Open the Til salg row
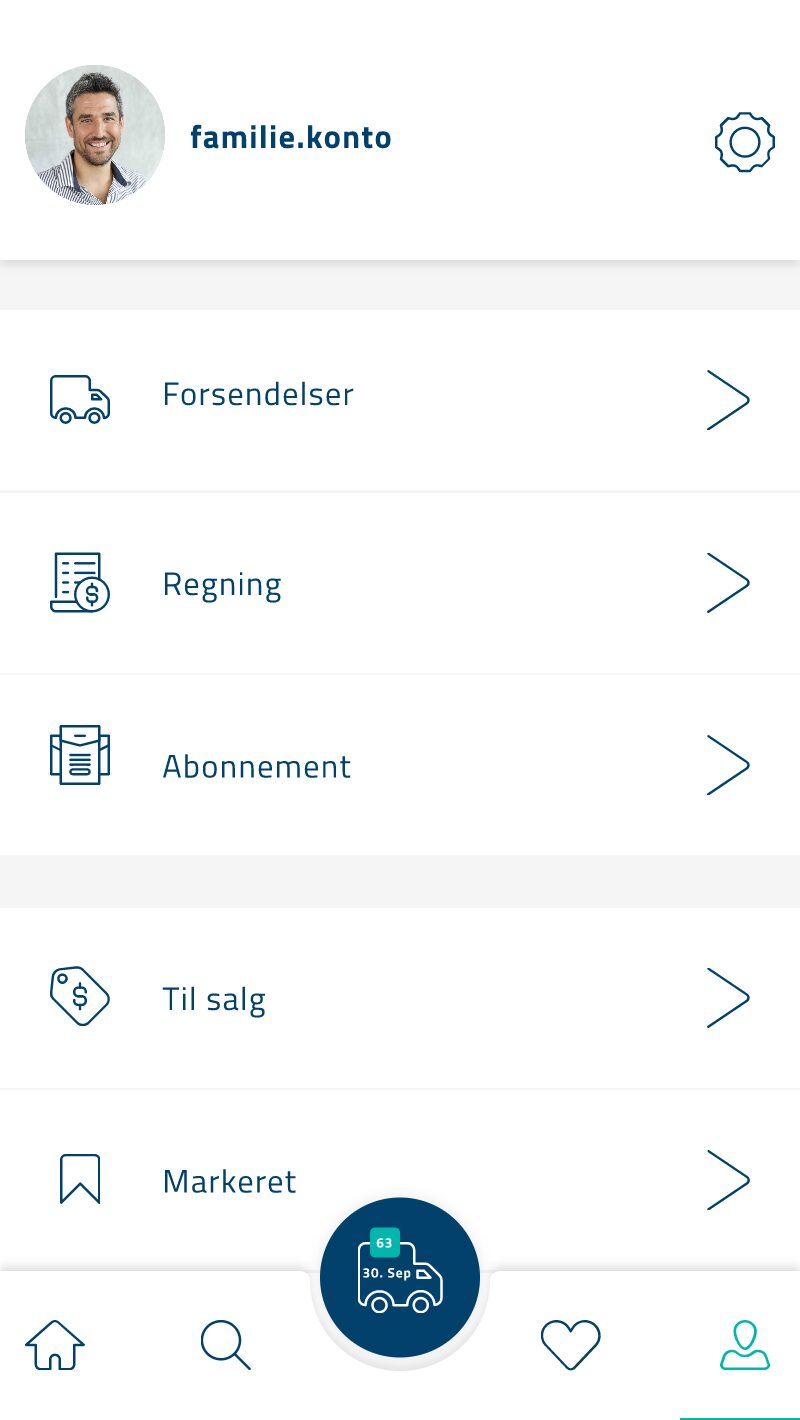The width and height of the screenshot is (800, 1420). coord(400,998)
